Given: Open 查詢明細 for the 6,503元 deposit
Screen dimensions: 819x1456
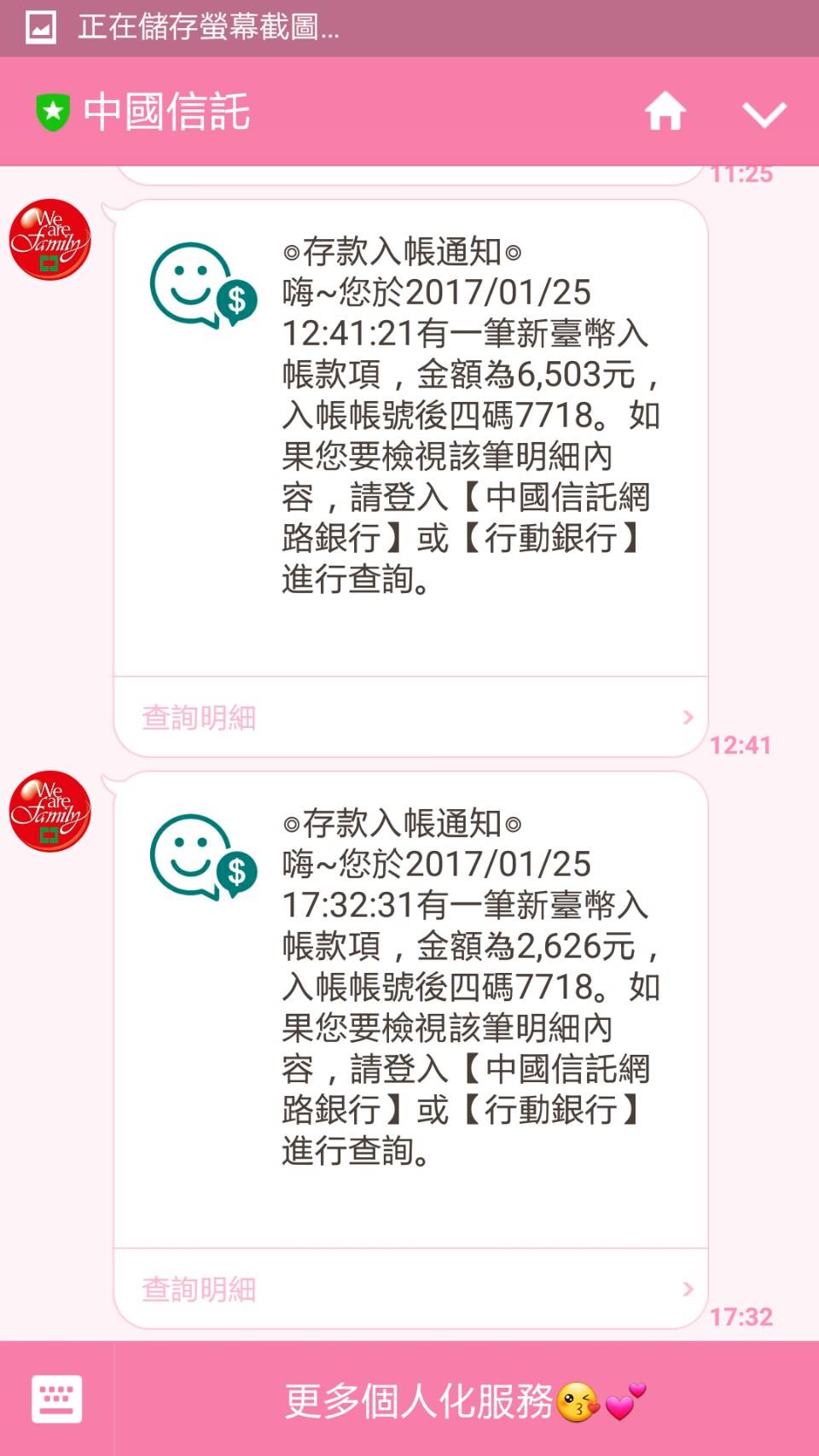Looking at the screenshot, I should point(410,717).
